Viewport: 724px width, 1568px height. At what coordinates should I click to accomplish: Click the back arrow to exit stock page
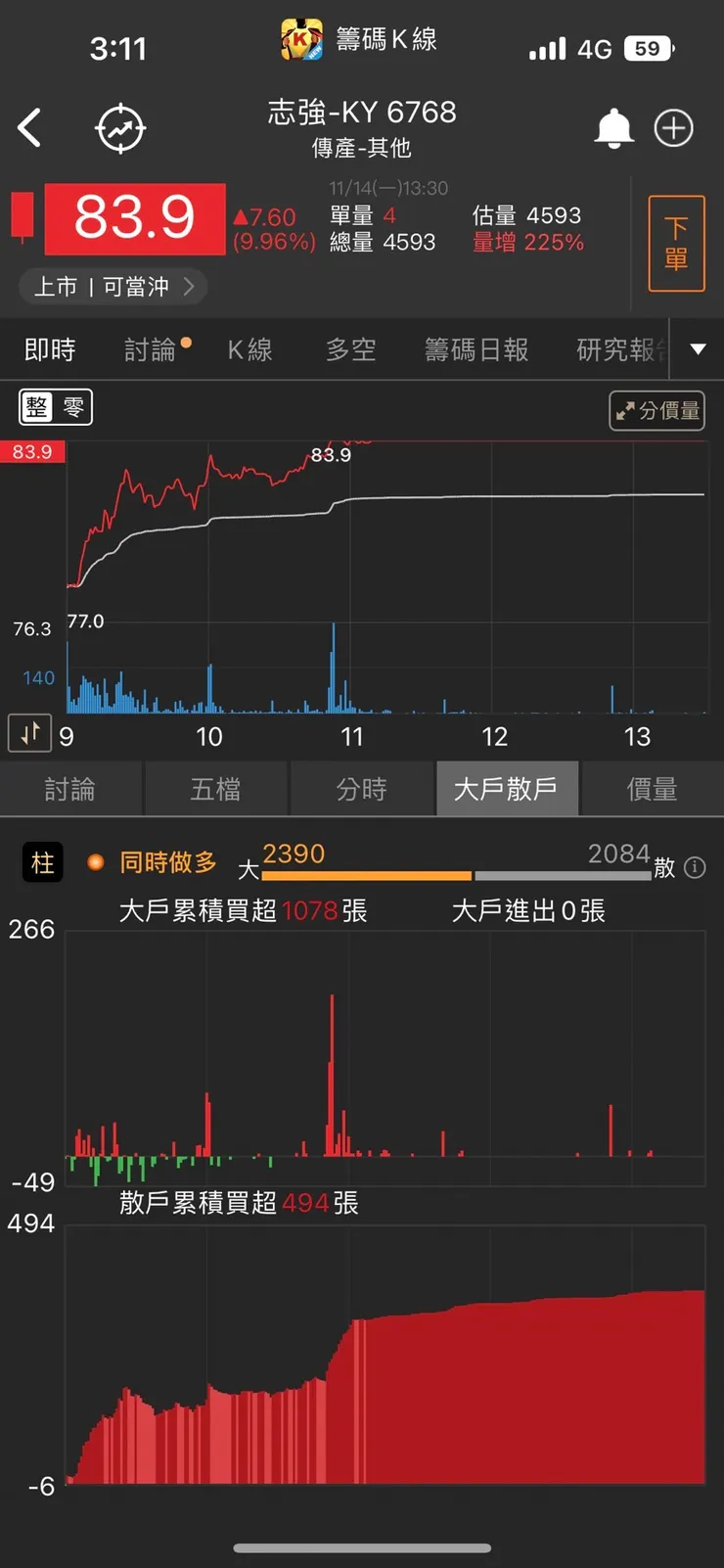coord(29,128)
